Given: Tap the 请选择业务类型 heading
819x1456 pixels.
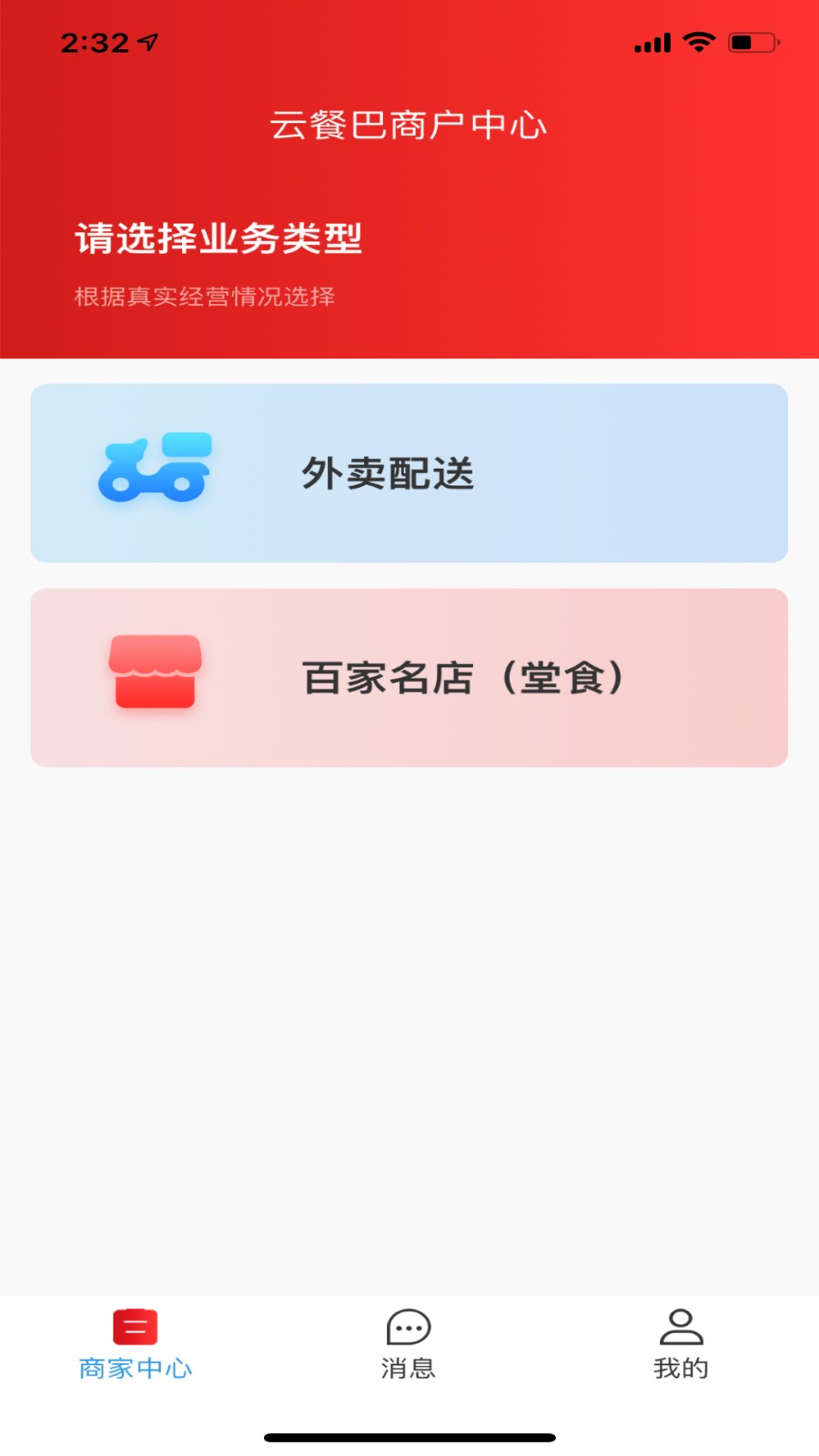Looking at the screenshot, I should tap(218, 238).
